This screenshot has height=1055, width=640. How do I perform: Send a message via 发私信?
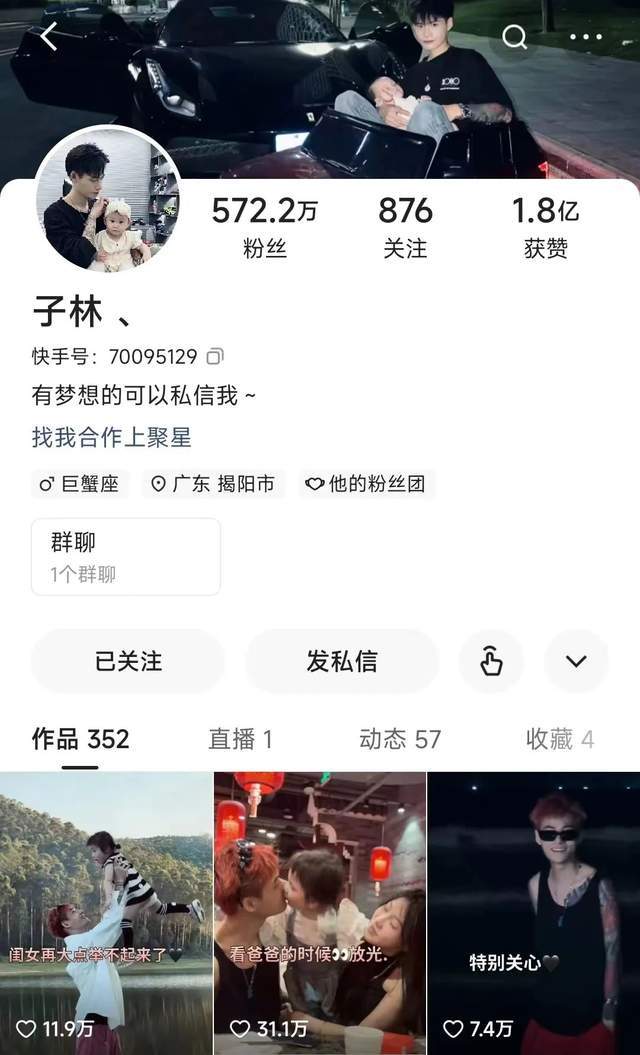342,661
